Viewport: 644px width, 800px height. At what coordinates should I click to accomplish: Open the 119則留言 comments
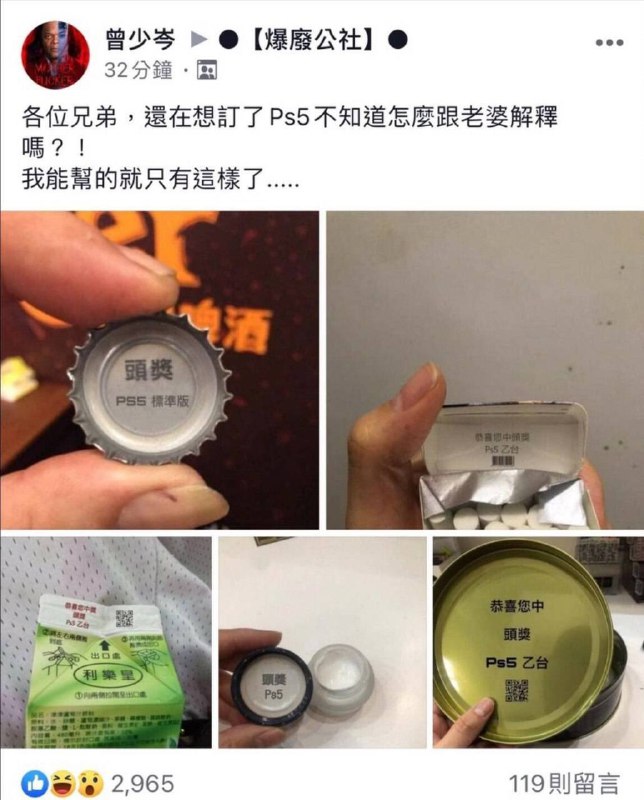[563, 783]
